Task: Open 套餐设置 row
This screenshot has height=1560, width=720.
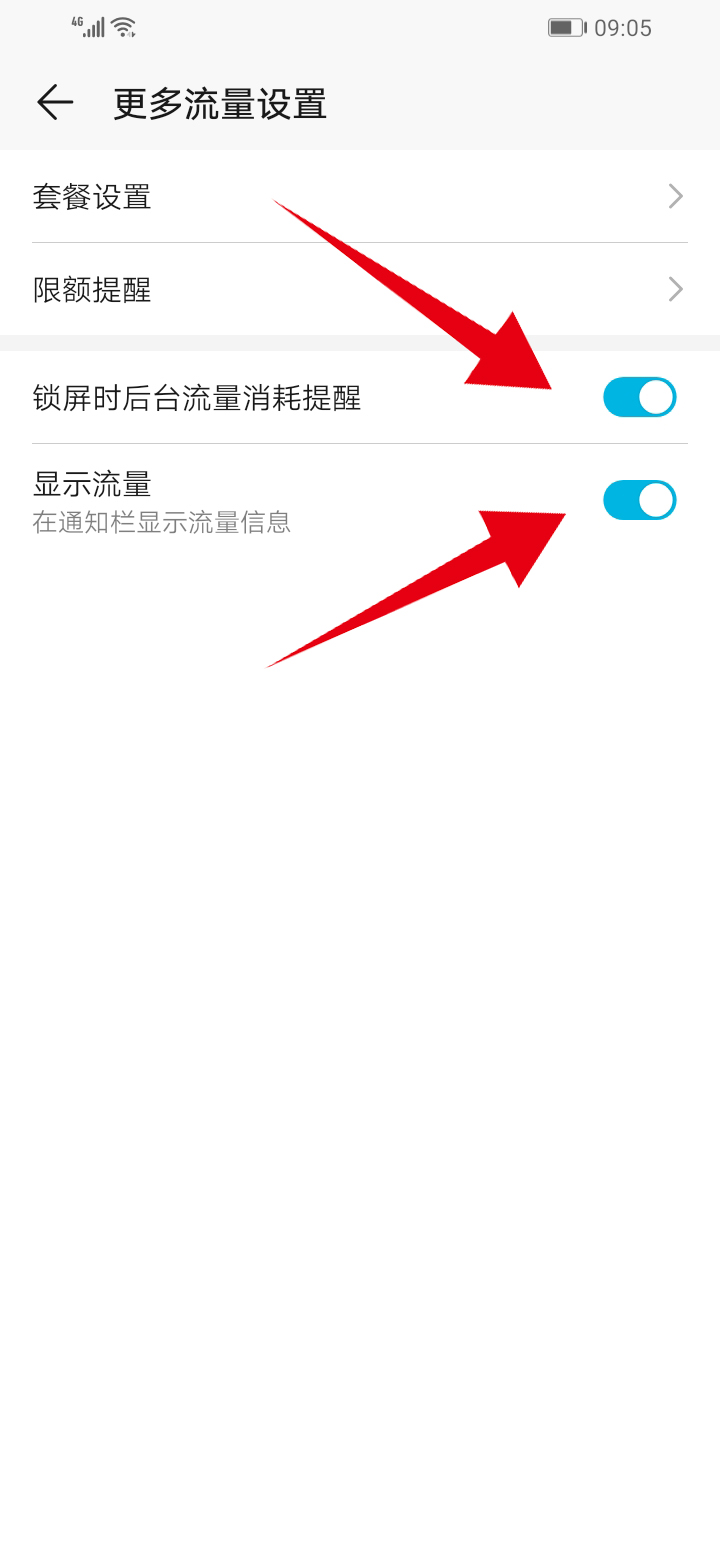Action: (x=360, y=196)
